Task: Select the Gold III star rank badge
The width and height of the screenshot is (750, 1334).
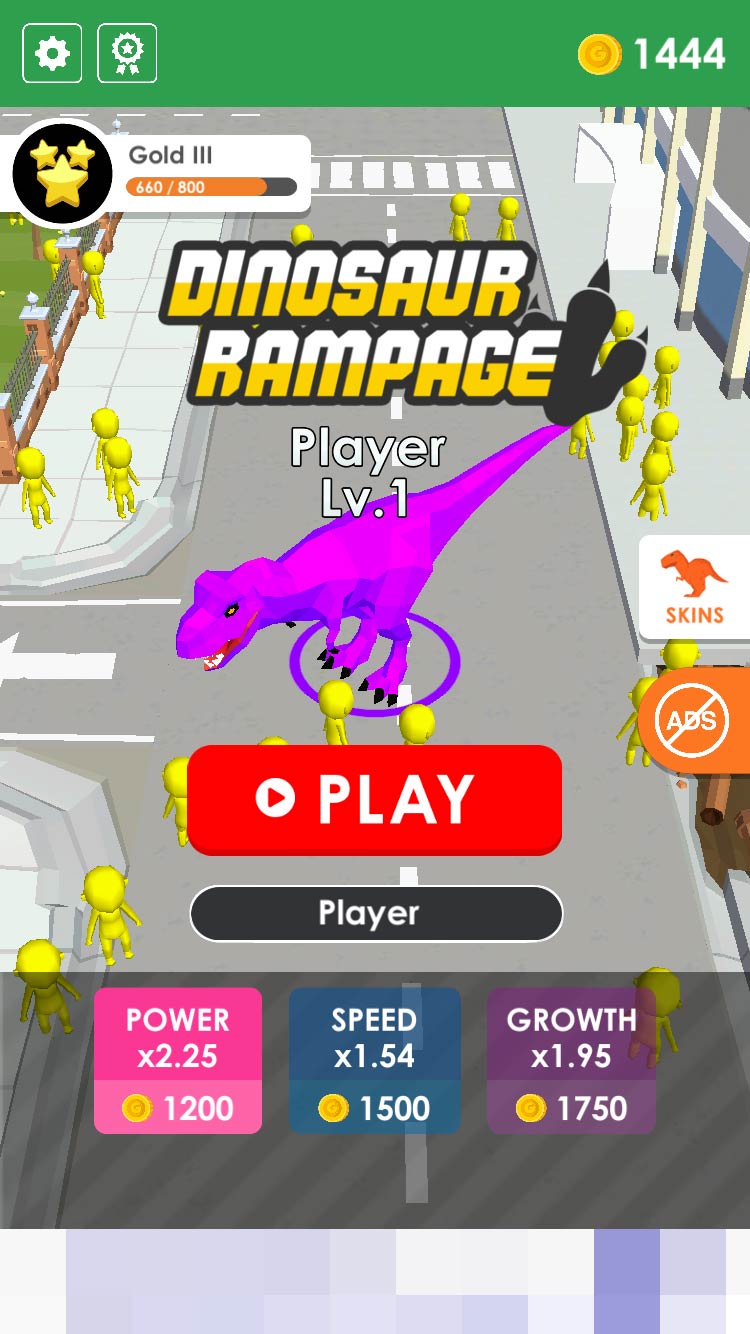Action: [62, 172]
